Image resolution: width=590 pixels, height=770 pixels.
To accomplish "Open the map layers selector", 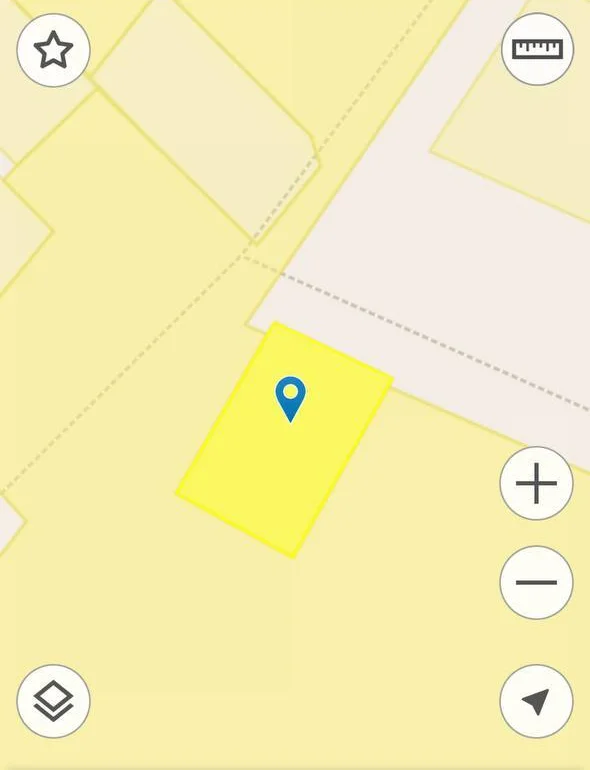I will click(54, 701).
